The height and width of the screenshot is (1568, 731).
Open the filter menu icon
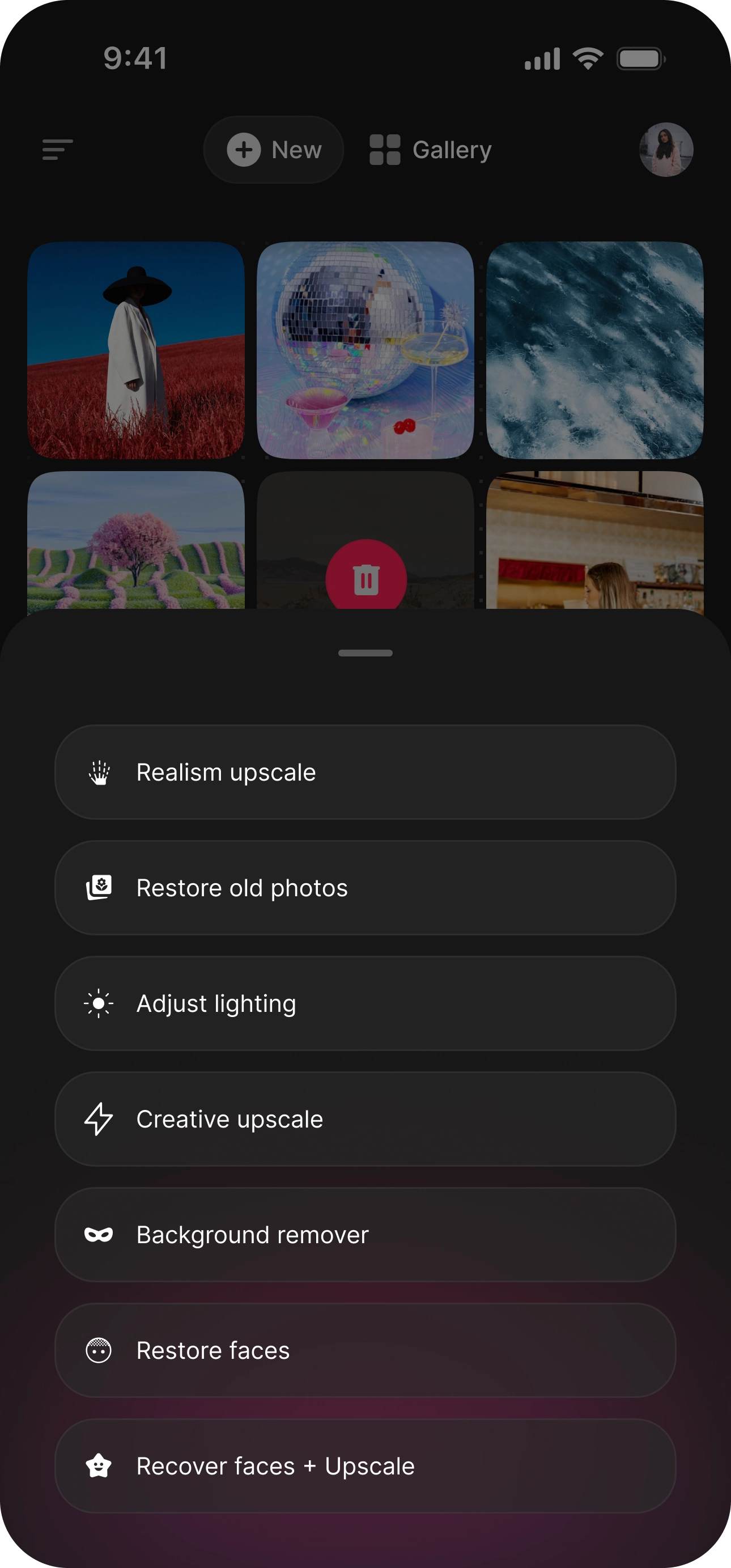click(x=57, y=150)
